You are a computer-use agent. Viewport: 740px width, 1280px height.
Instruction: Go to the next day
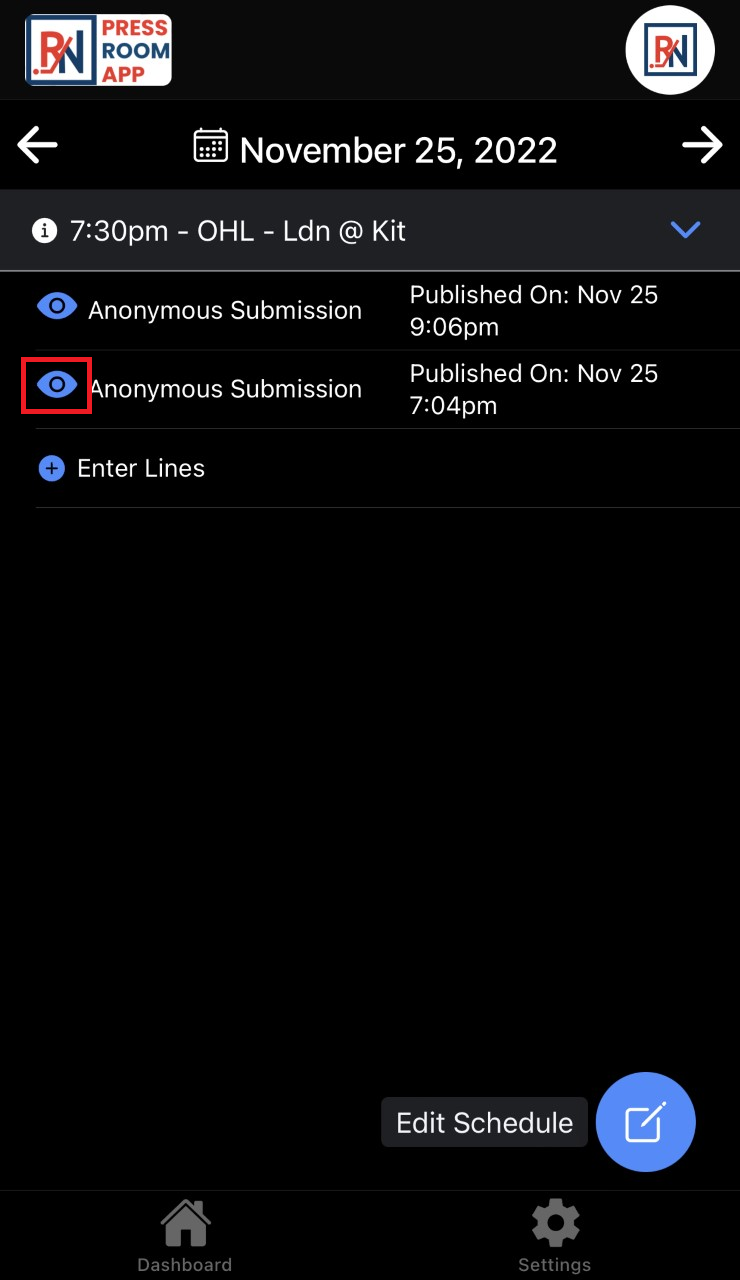click(702, 146)
